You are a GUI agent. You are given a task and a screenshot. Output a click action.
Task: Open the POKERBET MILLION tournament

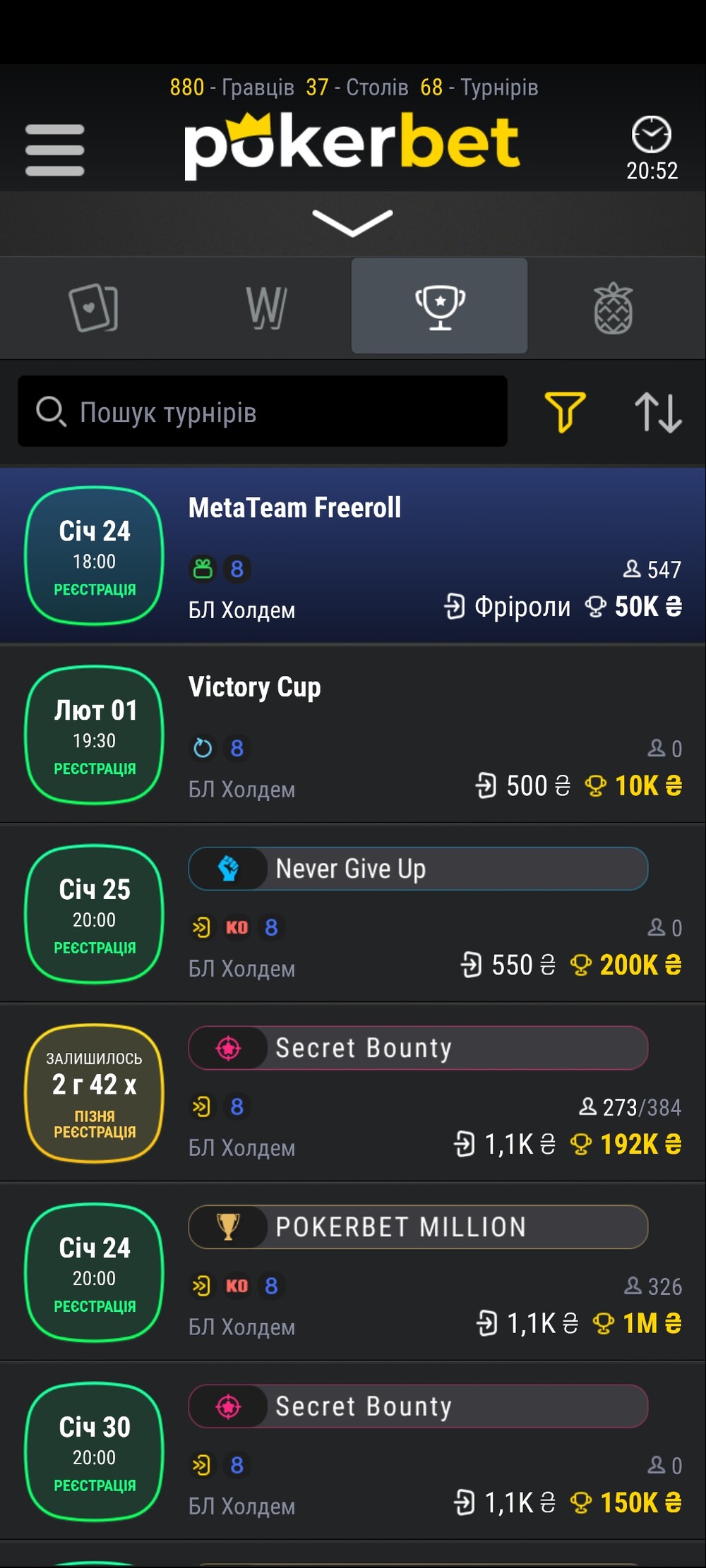tap(417, 1227)
